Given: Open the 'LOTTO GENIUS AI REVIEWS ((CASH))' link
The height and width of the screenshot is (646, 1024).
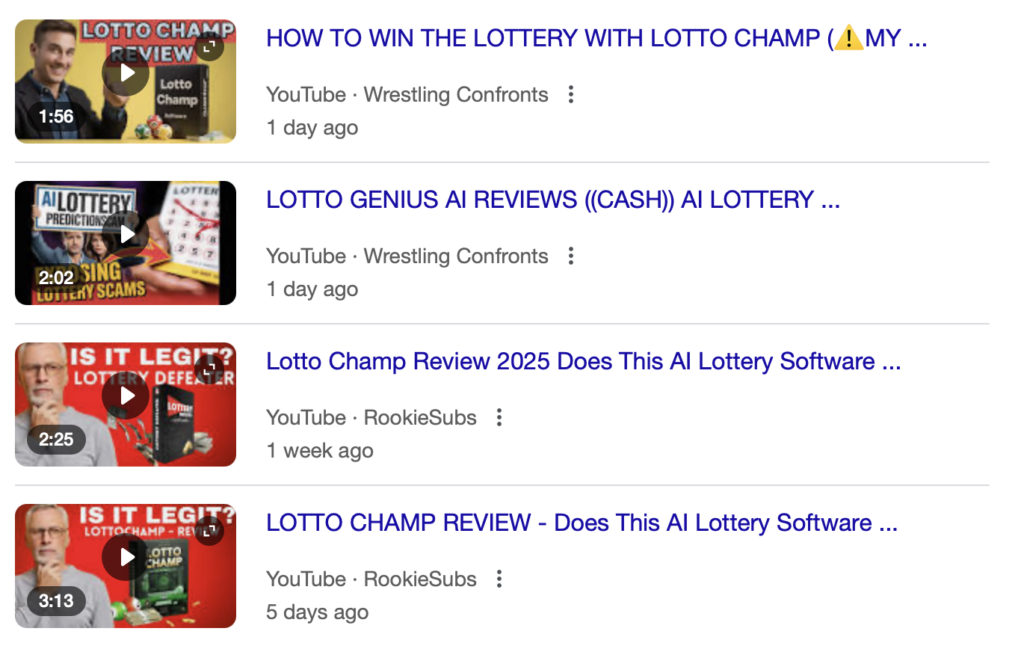Looking at the screenshot, I should pos(552,200).
